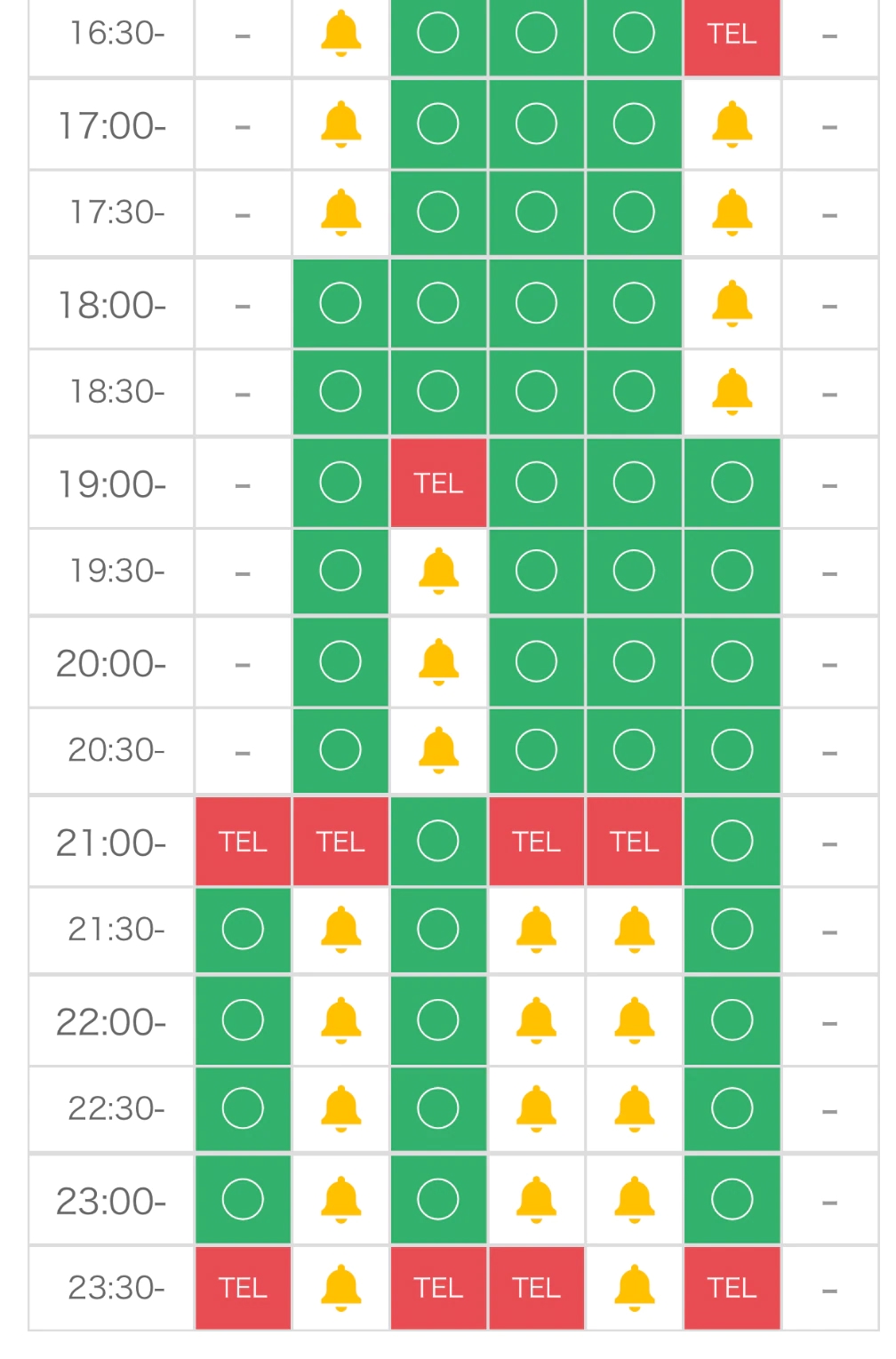Screen dimensions: 896x1359
Task: Tap the bell in the 20:00 row
Action: (x=438, y=662)
